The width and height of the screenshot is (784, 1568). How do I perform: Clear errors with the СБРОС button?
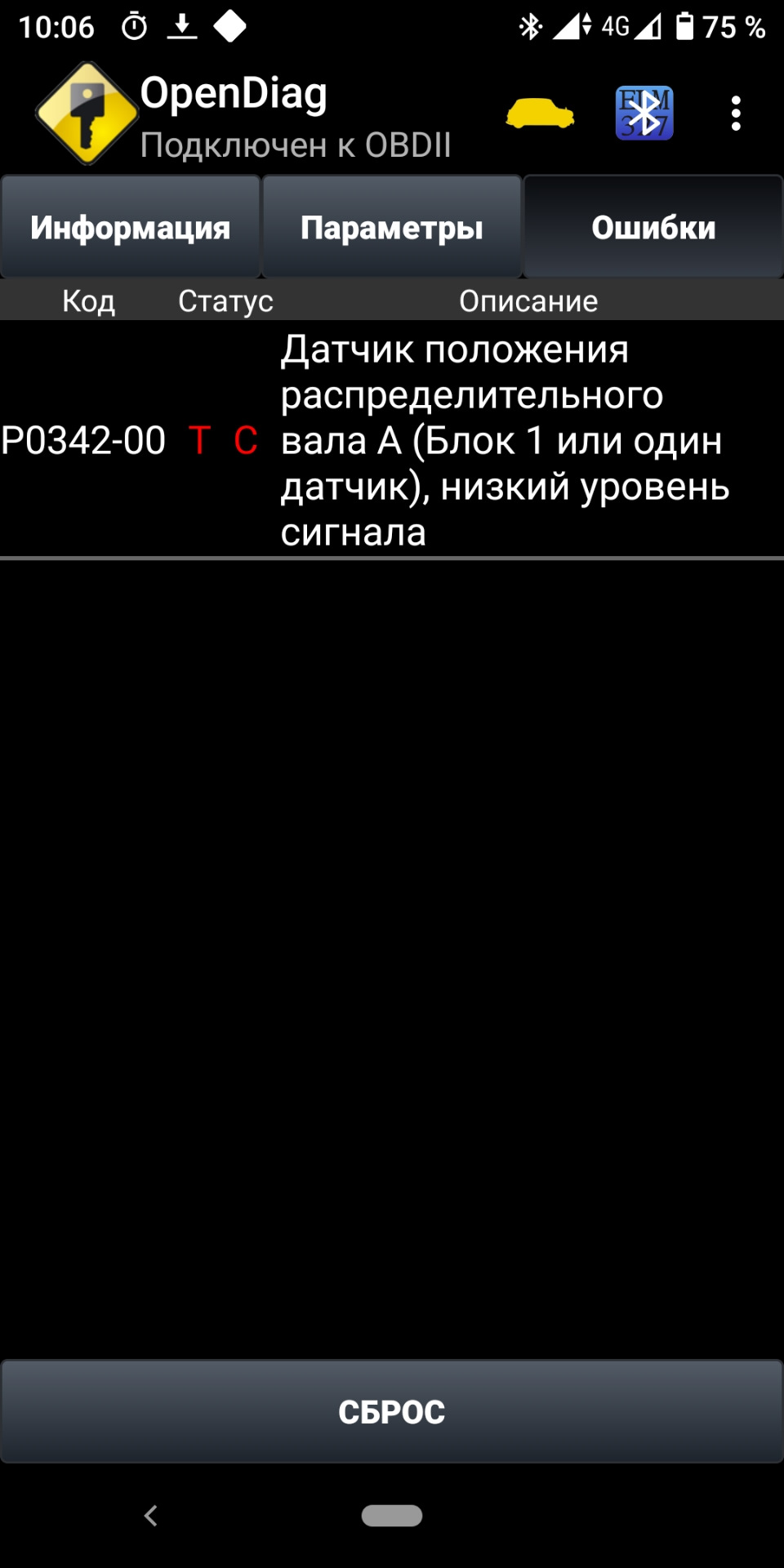coord(392,1412)
